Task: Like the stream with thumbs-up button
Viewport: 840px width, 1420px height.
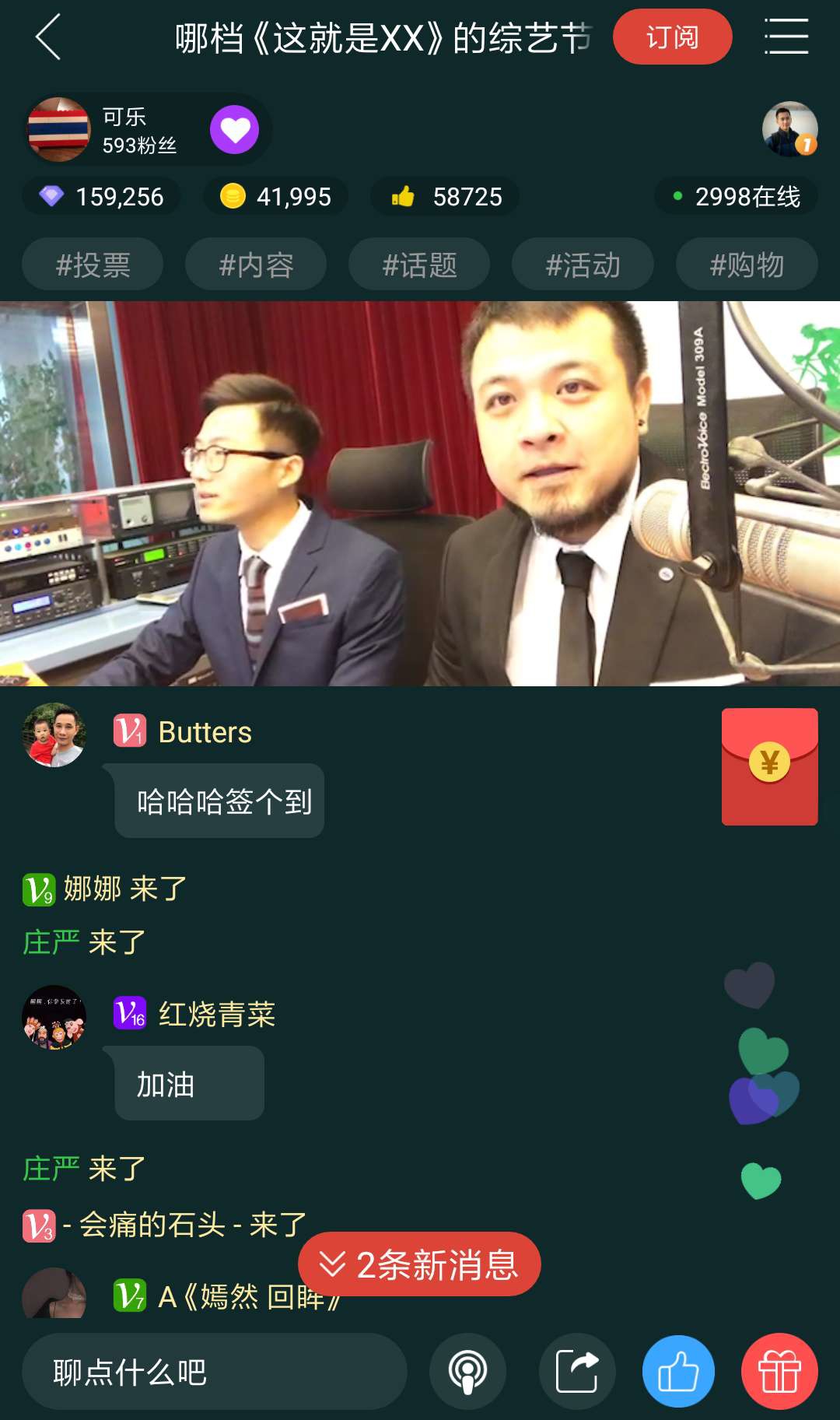Action: [678, 1372]
